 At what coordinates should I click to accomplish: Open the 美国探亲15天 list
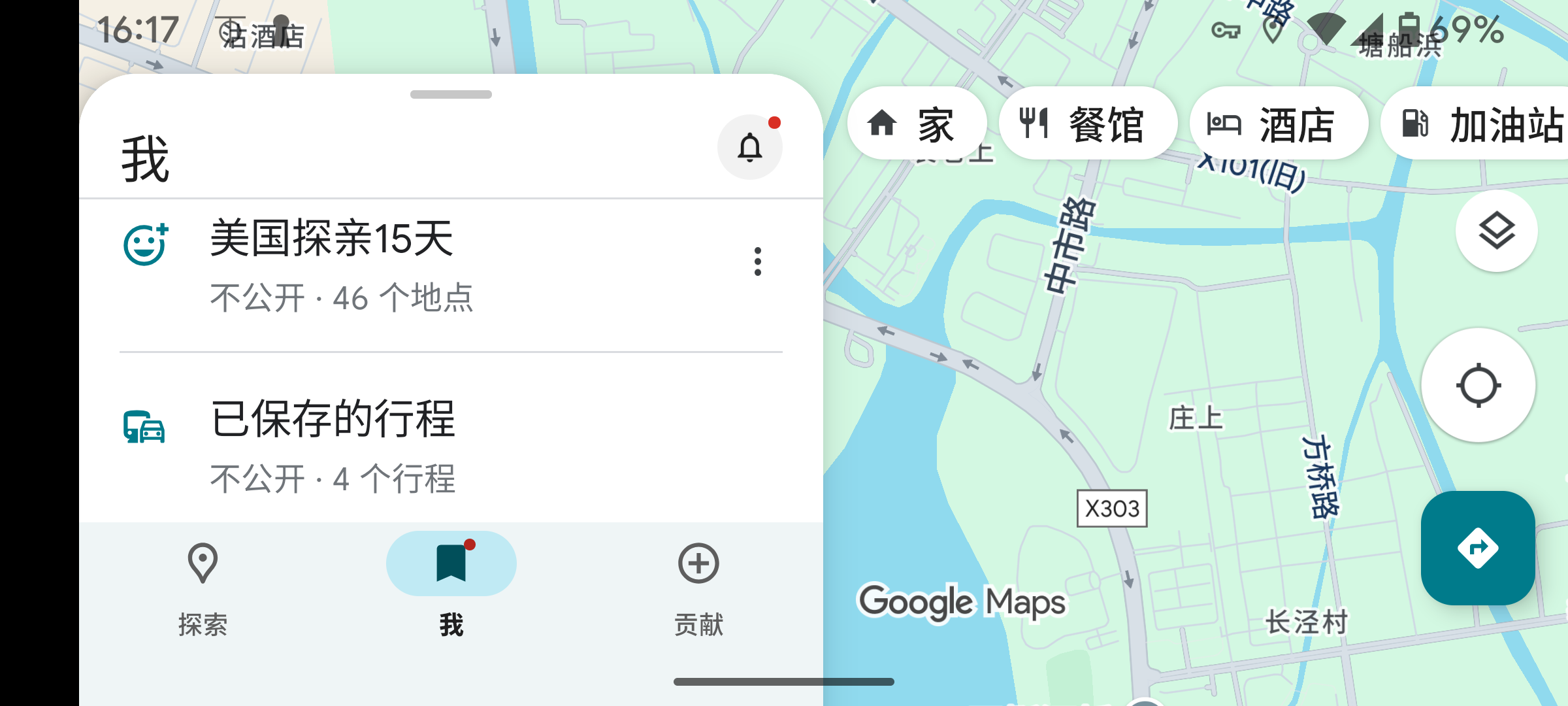pos(405,265)
